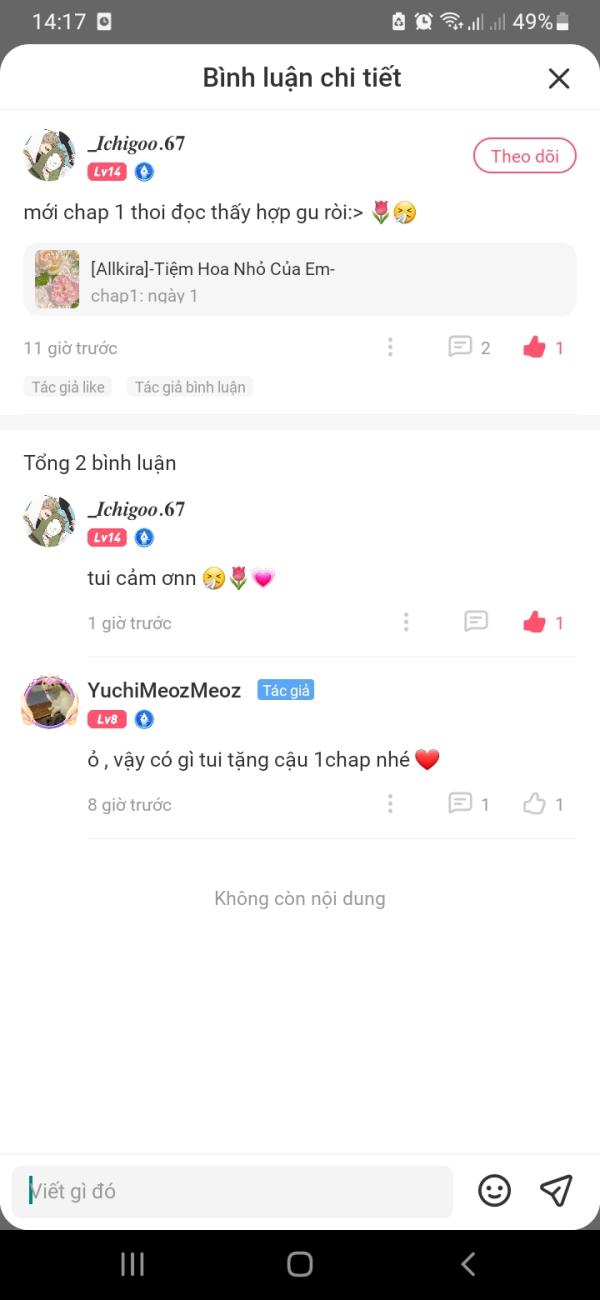Open _Ichigoo.67's profile from the top avatar
The height and width of the screenshot is (1300, 600).
pyautogui.click(x=49, y=155)
